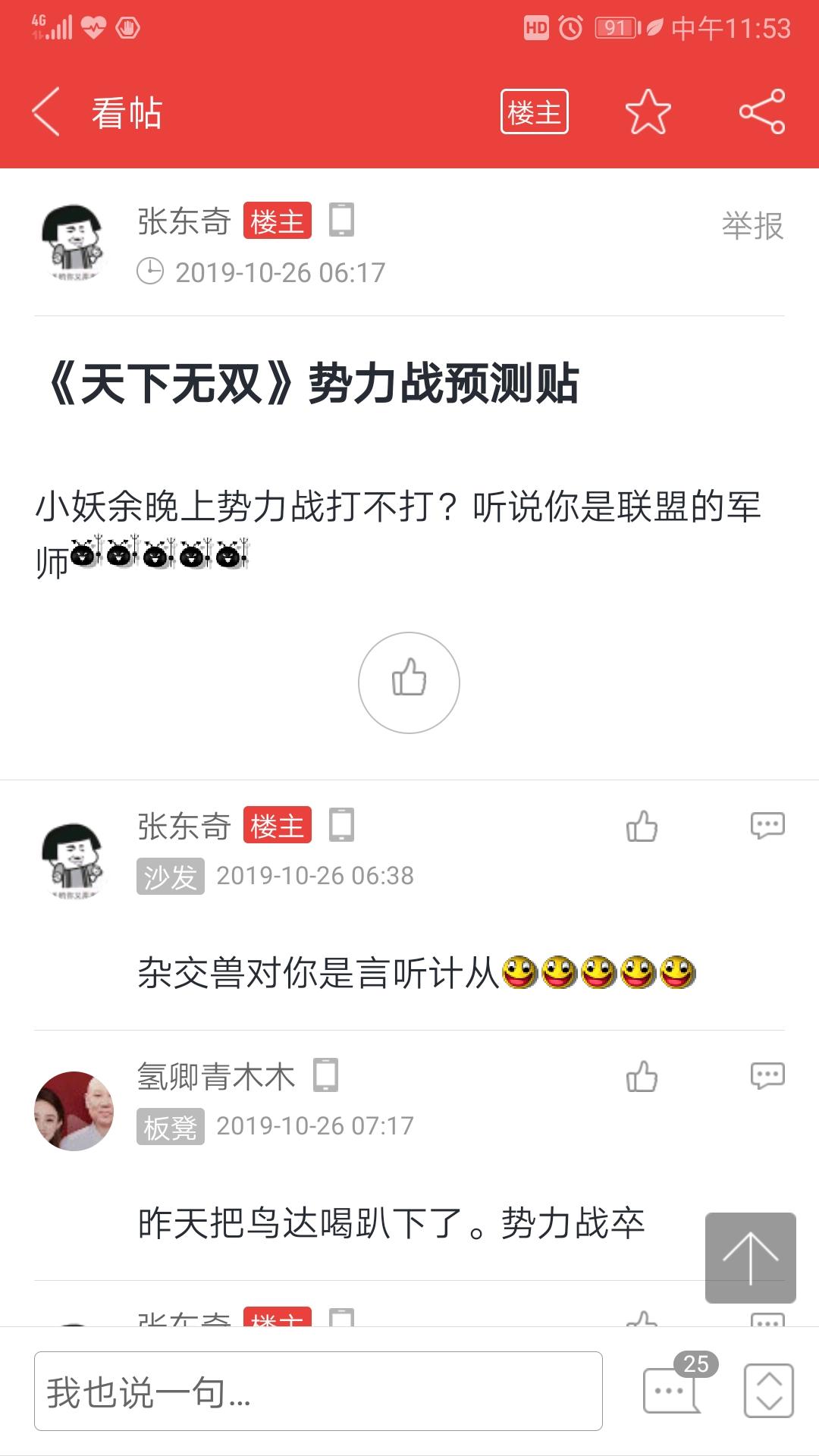The width and height of the screenshot is (819, 1456).
Task: Like the main post with thumbs-up
Action: click(409, 682)
